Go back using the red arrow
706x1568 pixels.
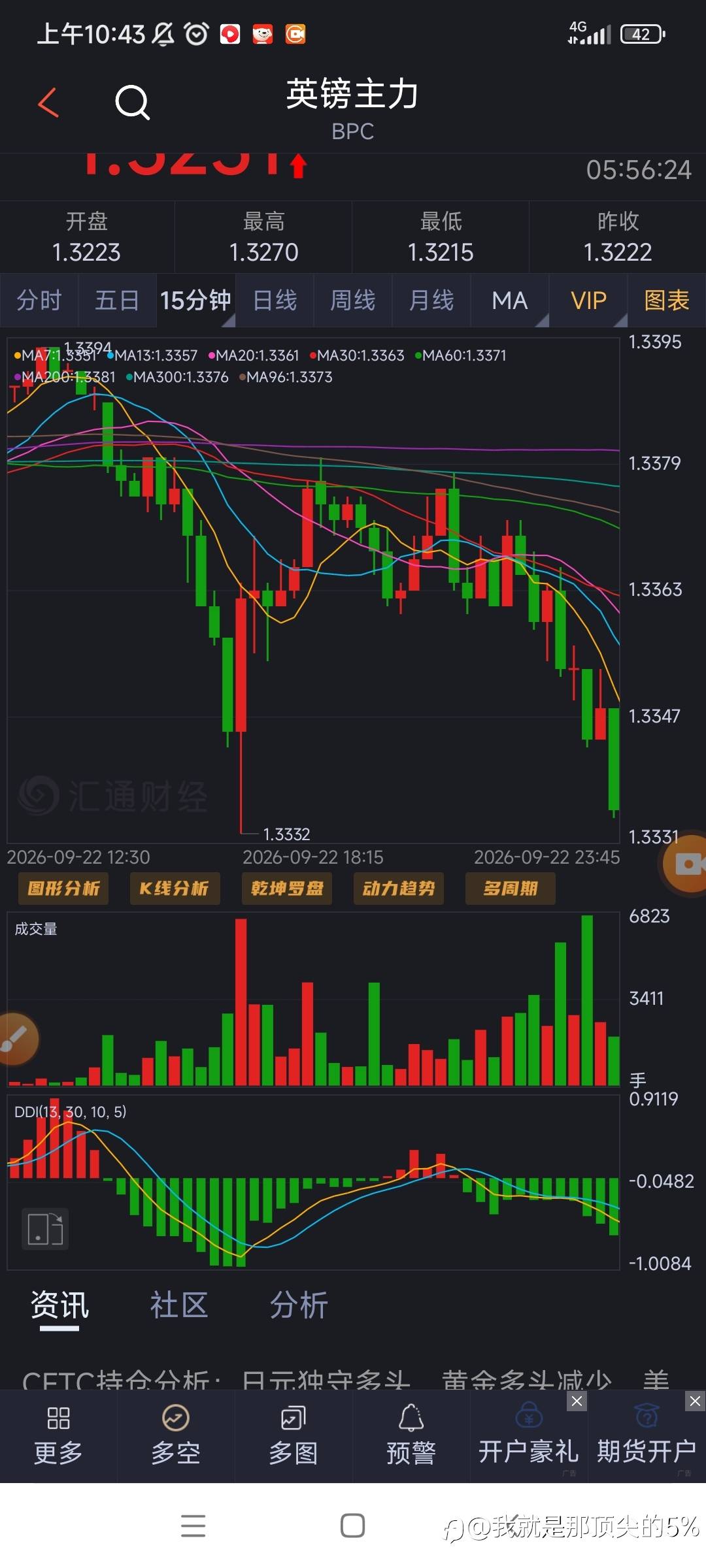(48, 103)
